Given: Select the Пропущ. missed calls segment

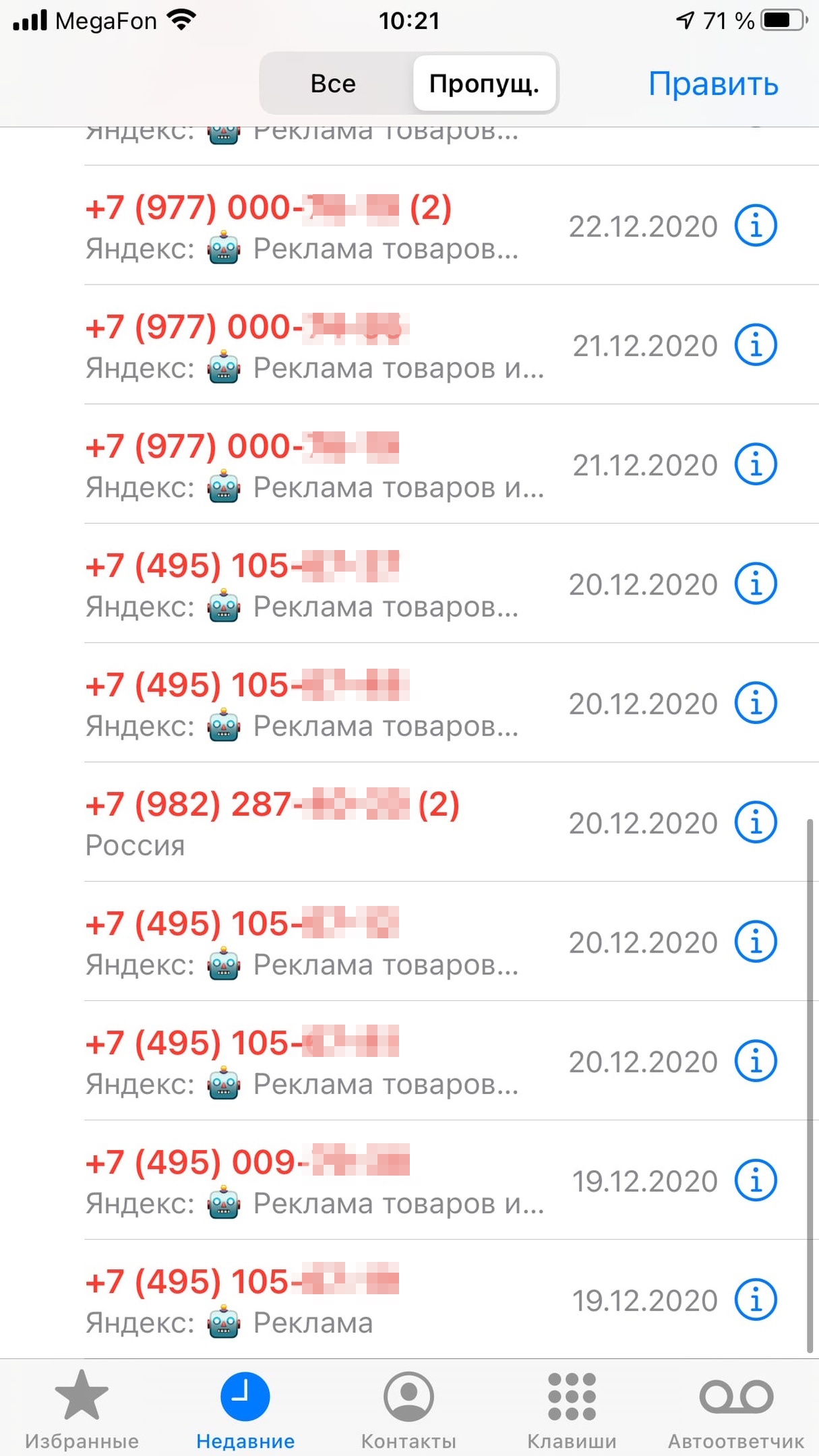Looking at the screenshot, I should pyautogui.click(x=484, y=84).
